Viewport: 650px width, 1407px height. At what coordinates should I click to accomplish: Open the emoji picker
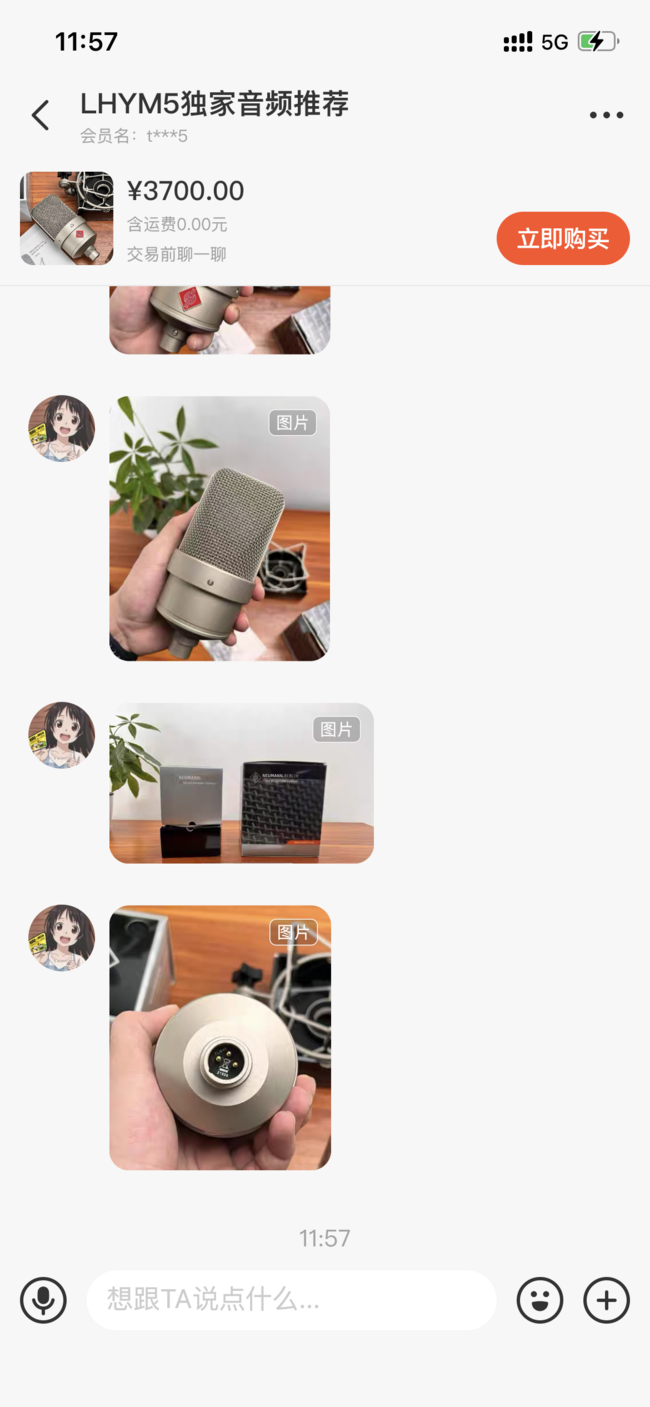click(540, 1300)
